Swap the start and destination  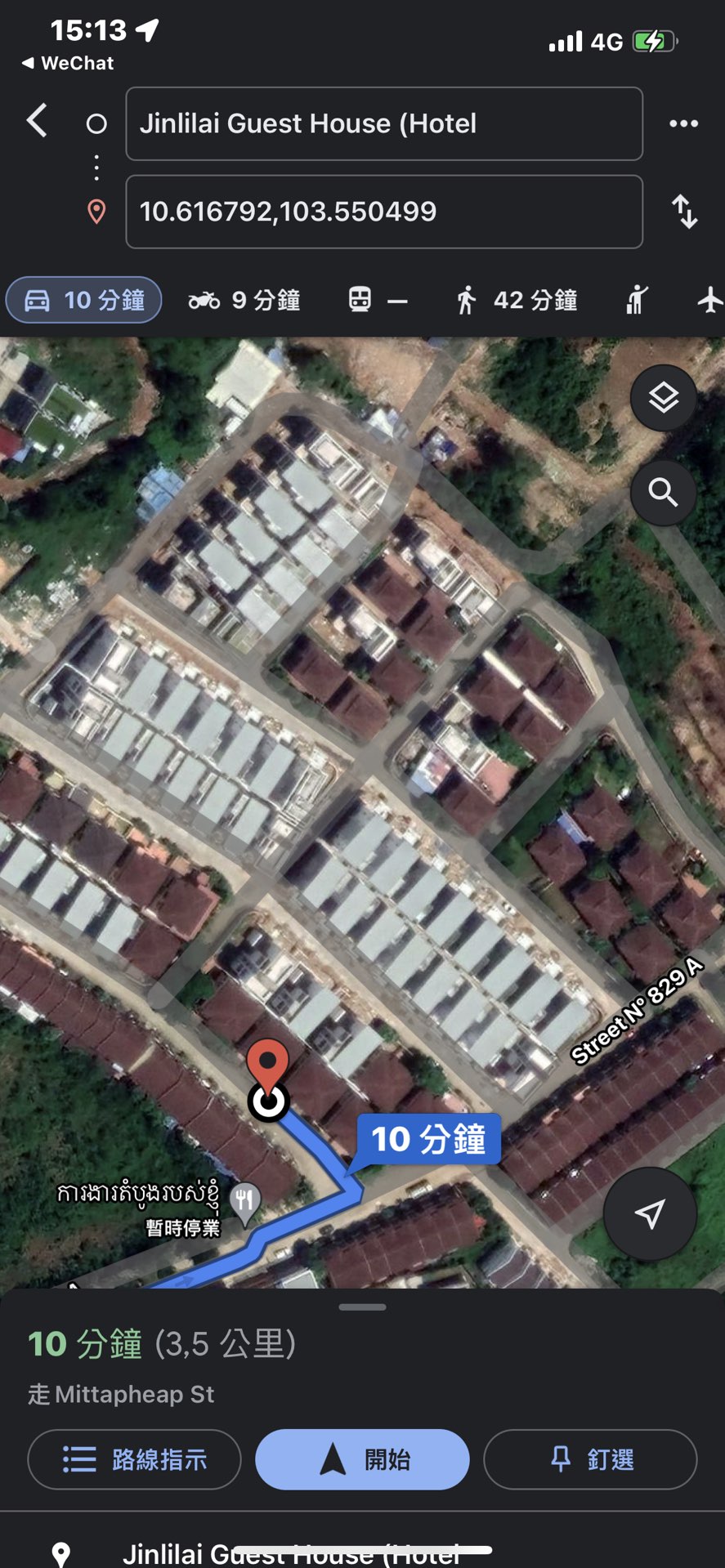pyautogui.click(x=685, y=212)
